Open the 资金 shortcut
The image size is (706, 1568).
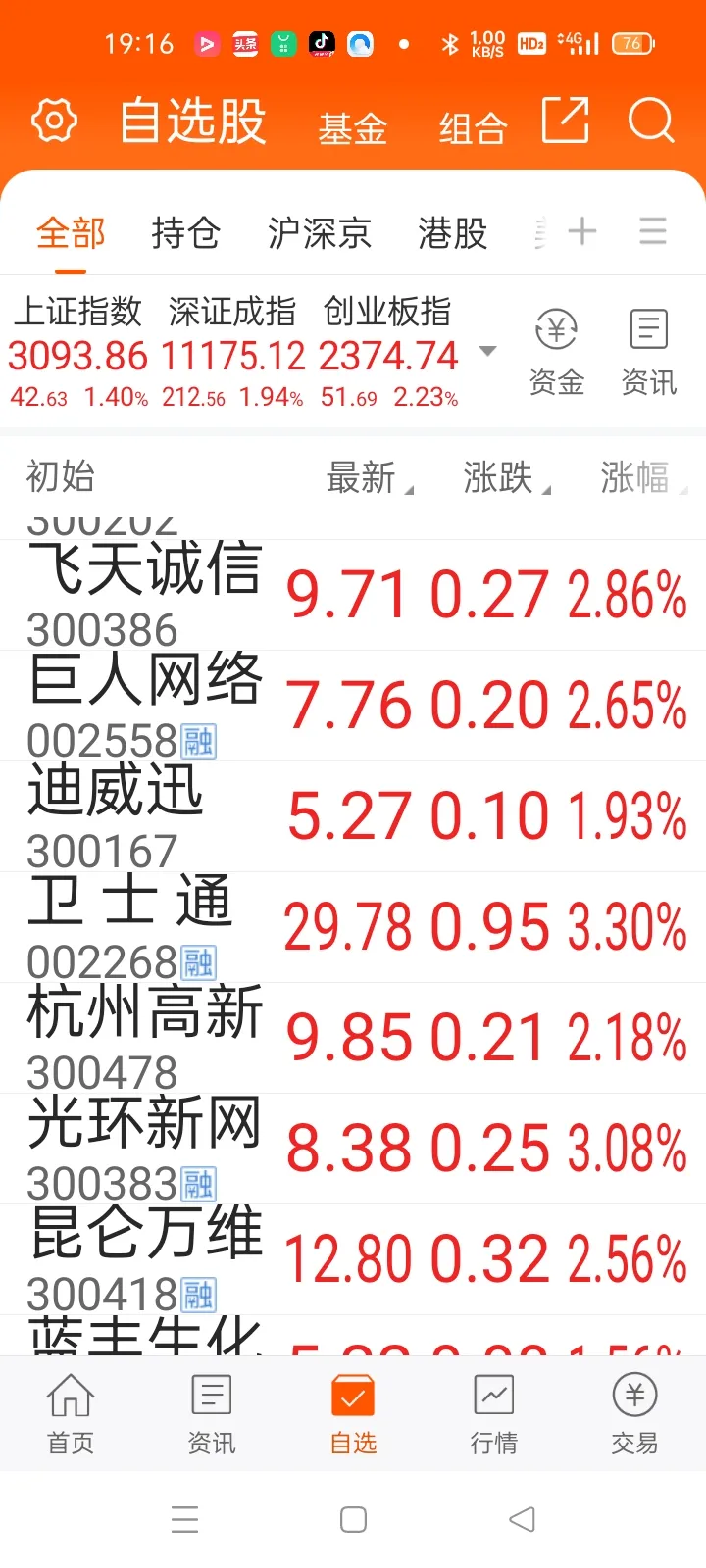click(x=557, y=353)
